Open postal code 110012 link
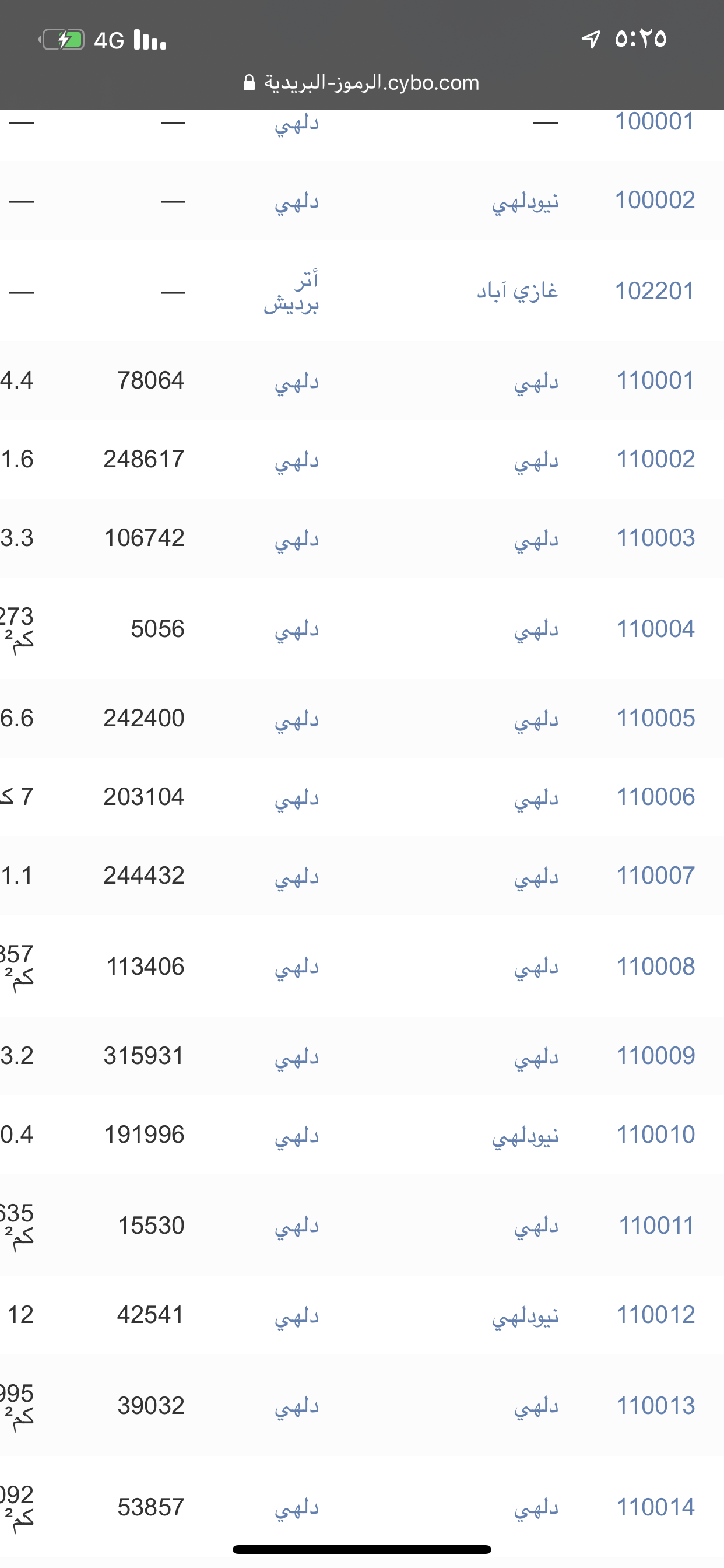724x1568 pixels. (x=655, y=1315)
